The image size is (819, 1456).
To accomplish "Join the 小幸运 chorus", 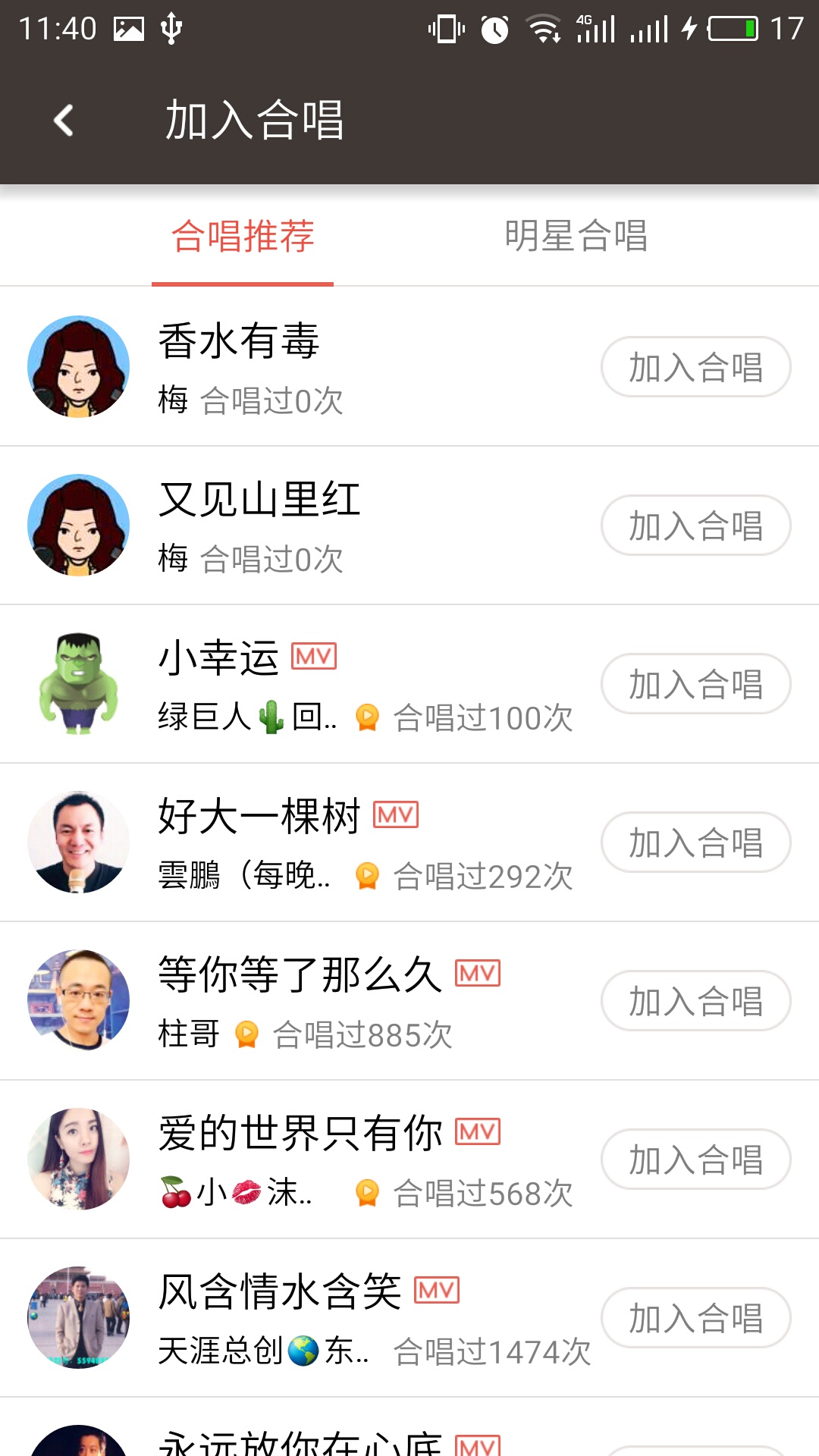I will (695, 684).
